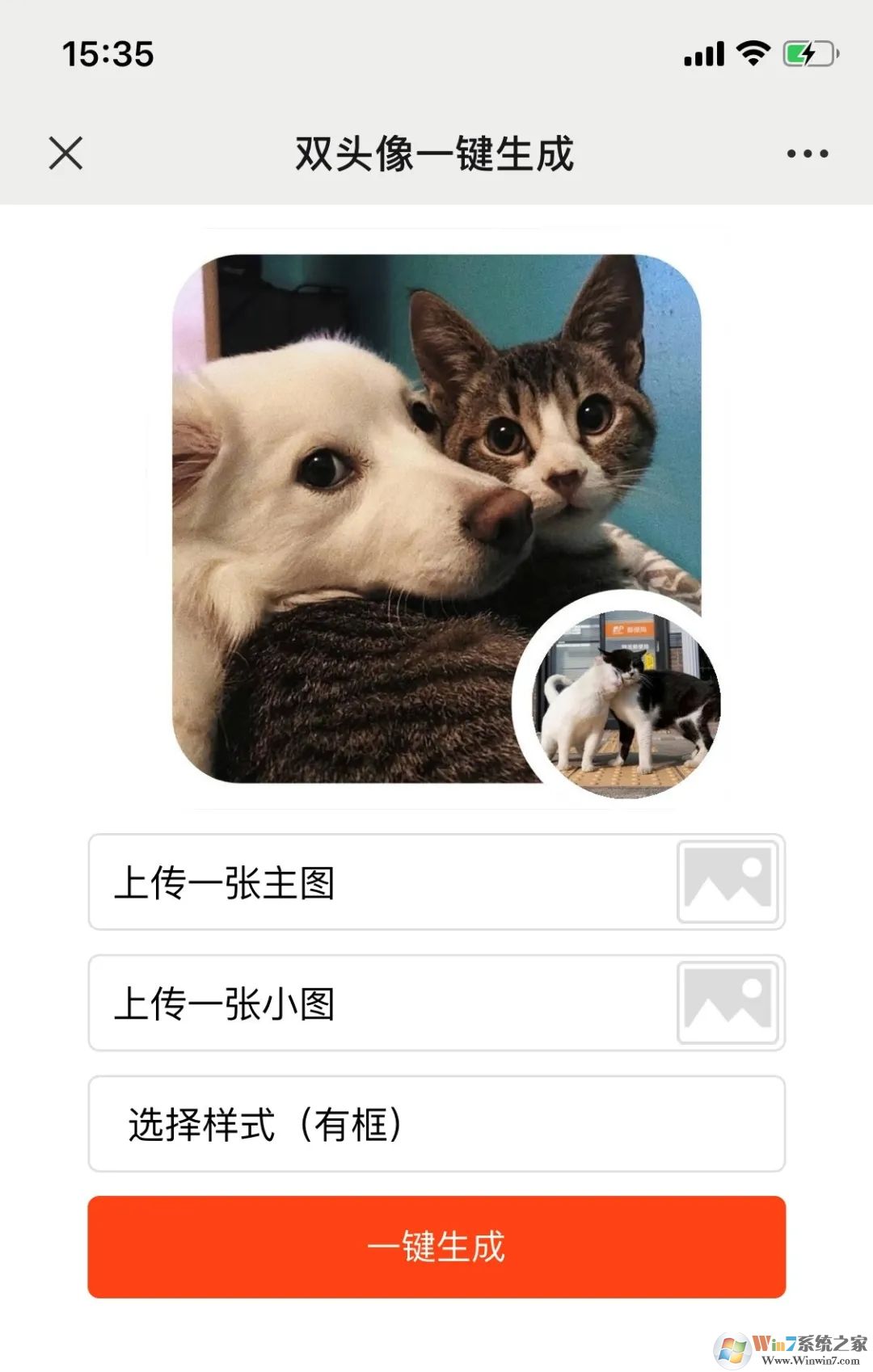This screenshot has width=873, height=1372.
Task: Click inside the style selection box
Action: tap(436, 1126)
